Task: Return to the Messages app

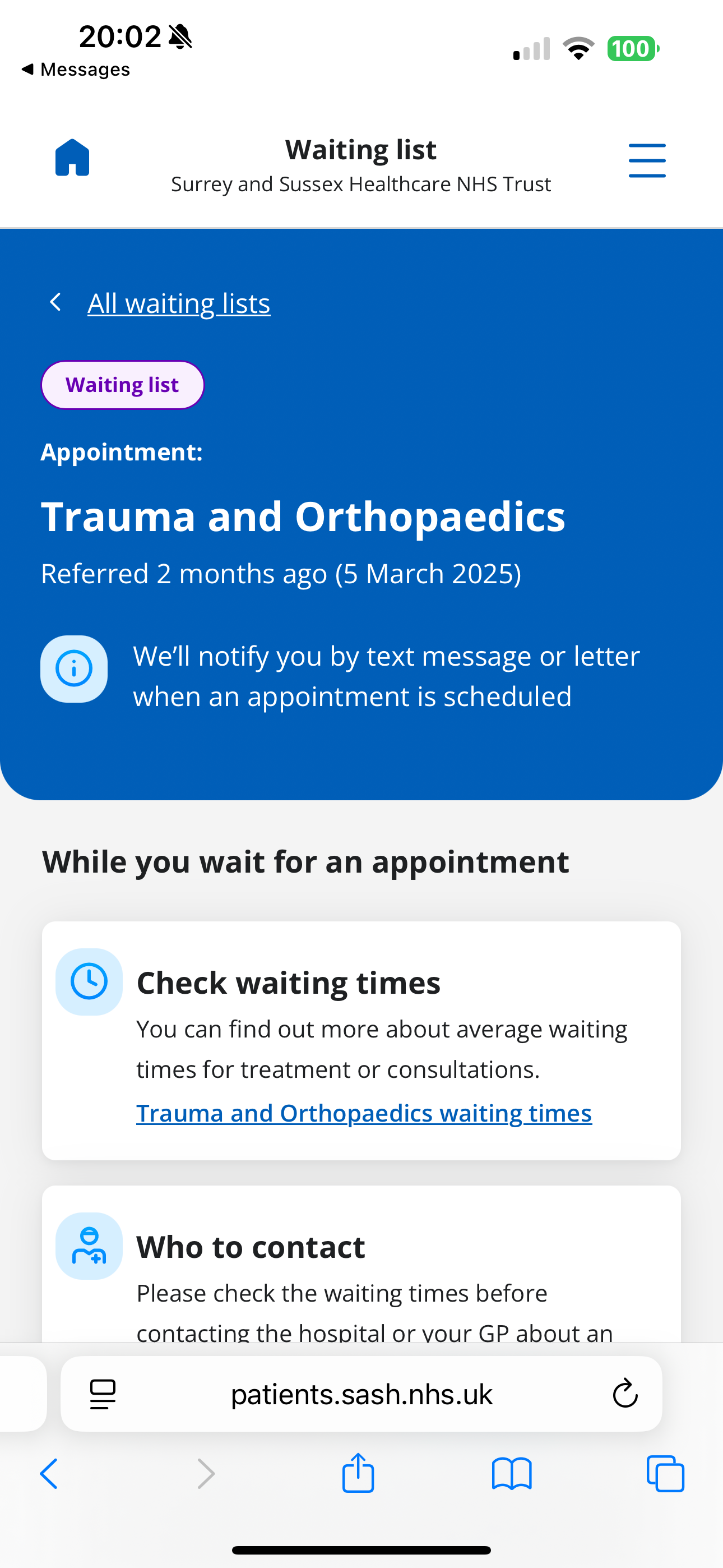Action: (x=76, y=70)
